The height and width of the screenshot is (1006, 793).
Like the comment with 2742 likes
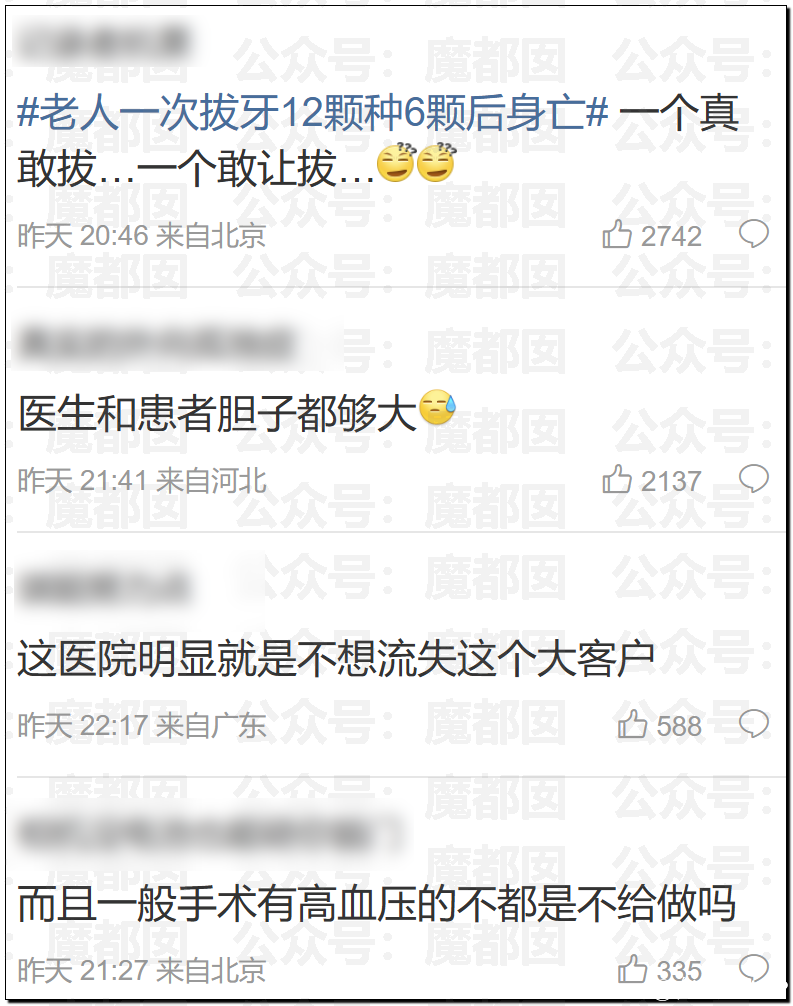(x=617, y=235)
